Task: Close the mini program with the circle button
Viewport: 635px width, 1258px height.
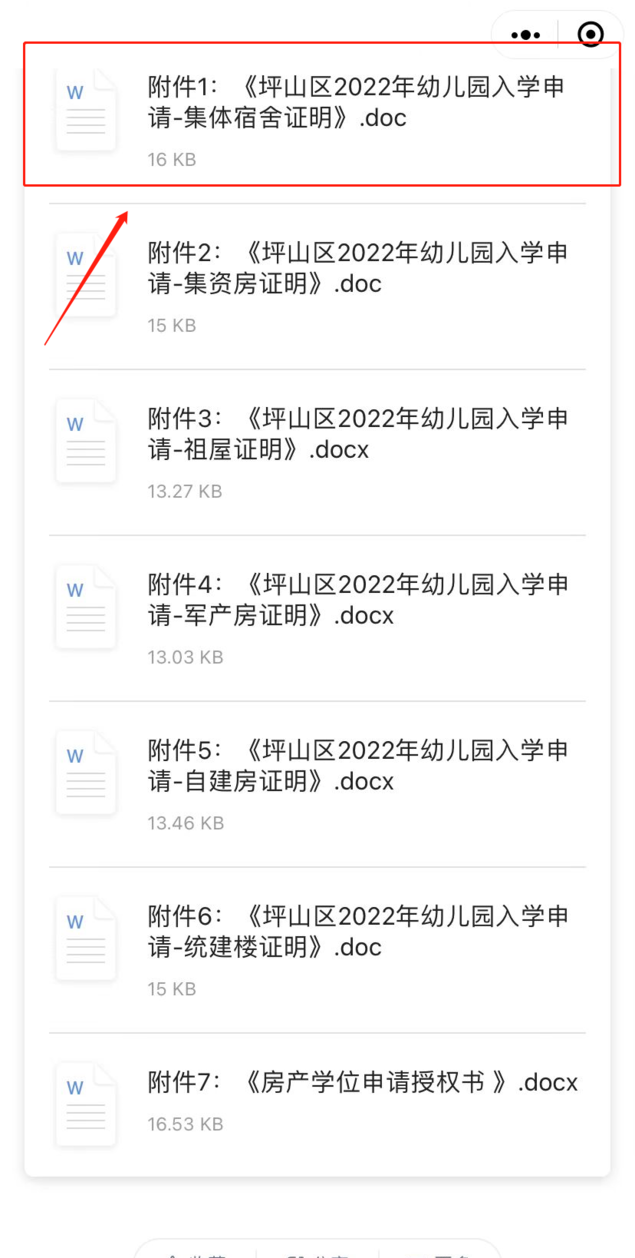Action: pos(591,35)
